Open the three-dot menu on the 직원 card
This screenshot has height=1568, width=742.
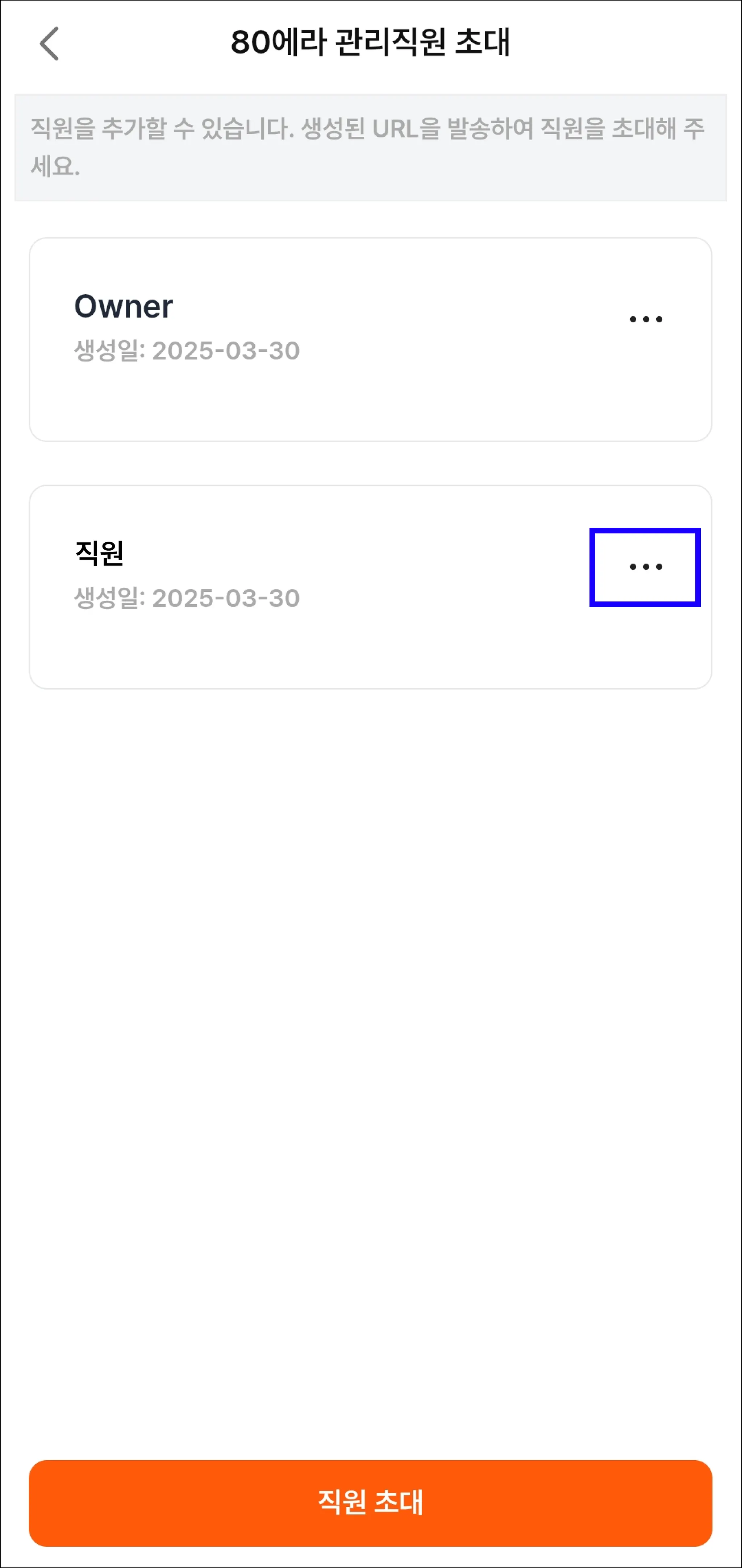pyautogui.click(x=645, y=567)
